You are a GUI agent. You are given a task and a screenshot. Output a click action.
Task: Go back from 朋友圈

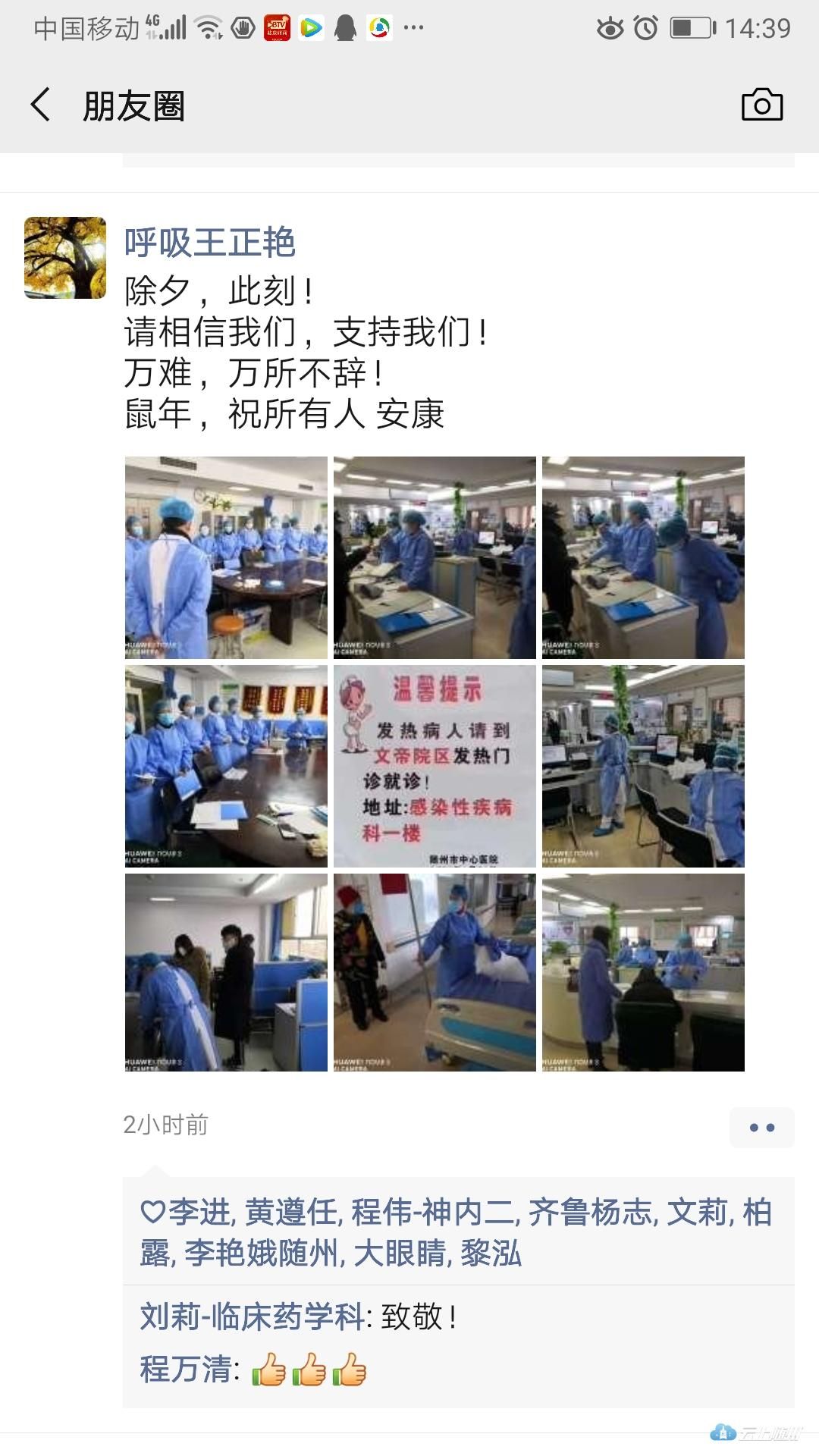pos(41,105)
